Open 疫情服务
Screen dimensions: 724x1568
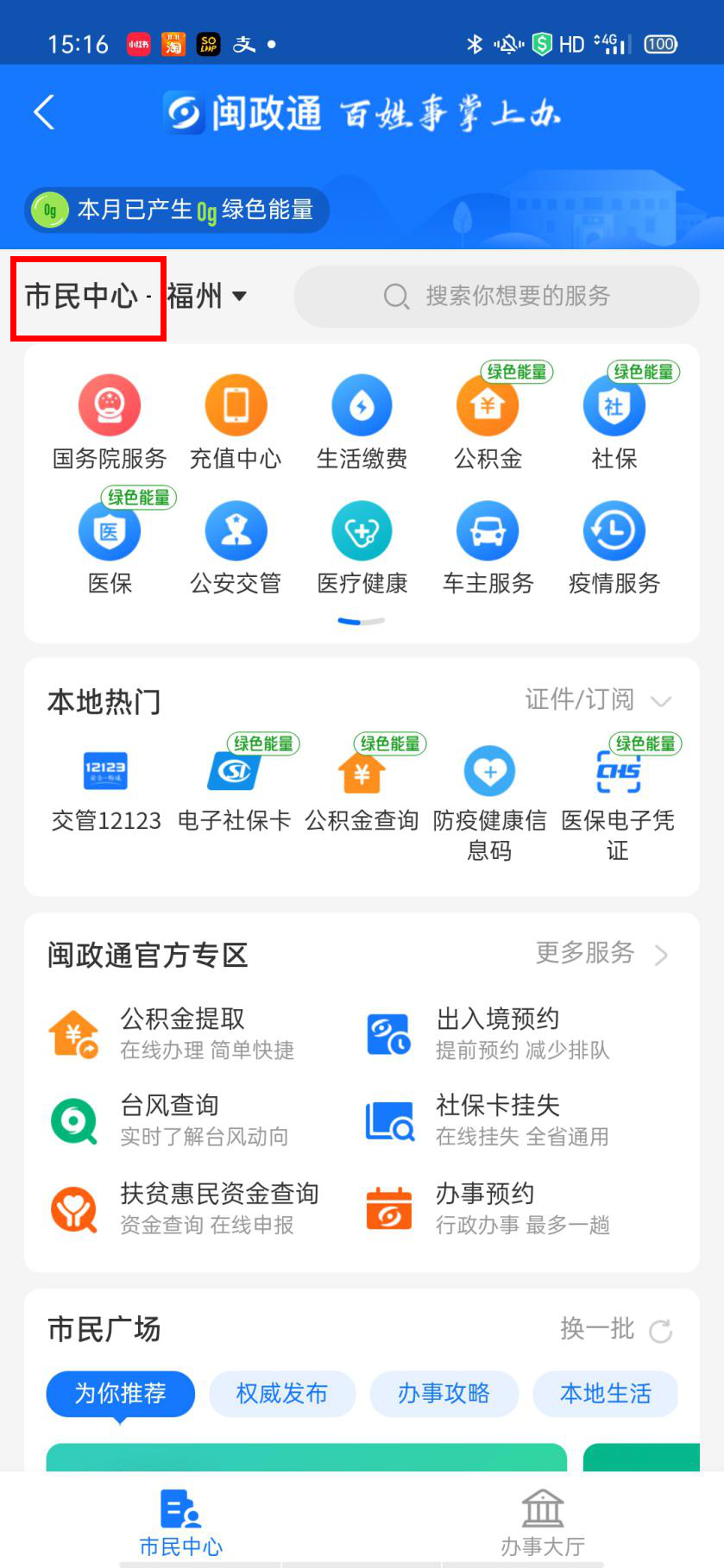tap(614, 548)
